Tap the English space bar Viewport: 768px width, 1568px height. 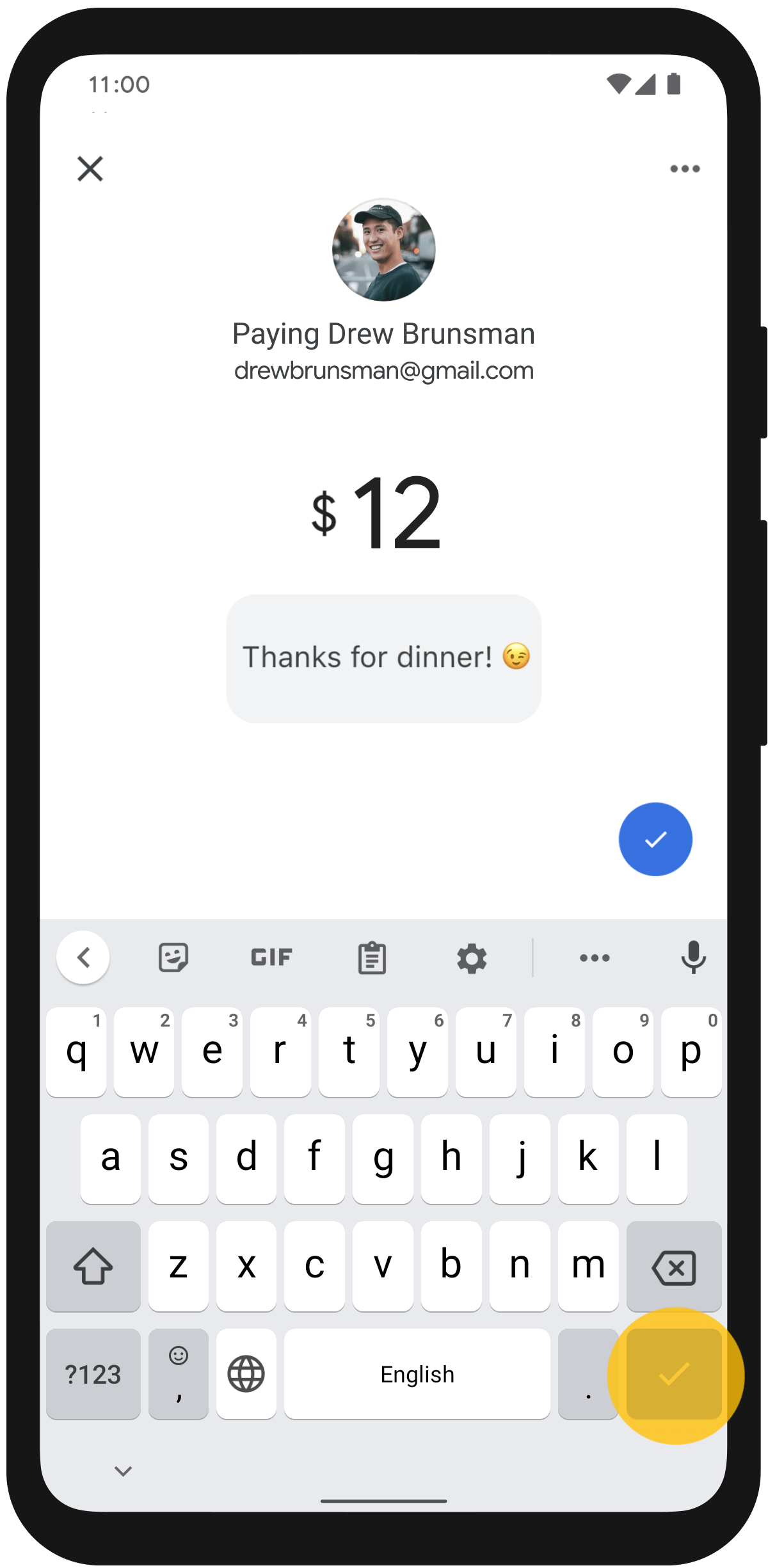click(x=417, y=1373)
